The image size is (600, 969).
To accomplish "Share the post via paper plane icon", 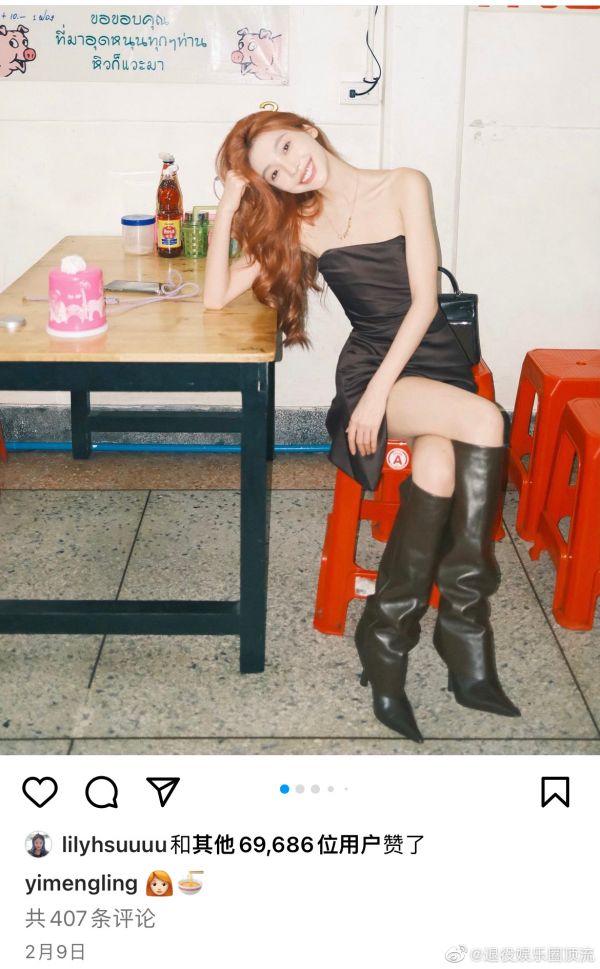I will tap(163, 790).
